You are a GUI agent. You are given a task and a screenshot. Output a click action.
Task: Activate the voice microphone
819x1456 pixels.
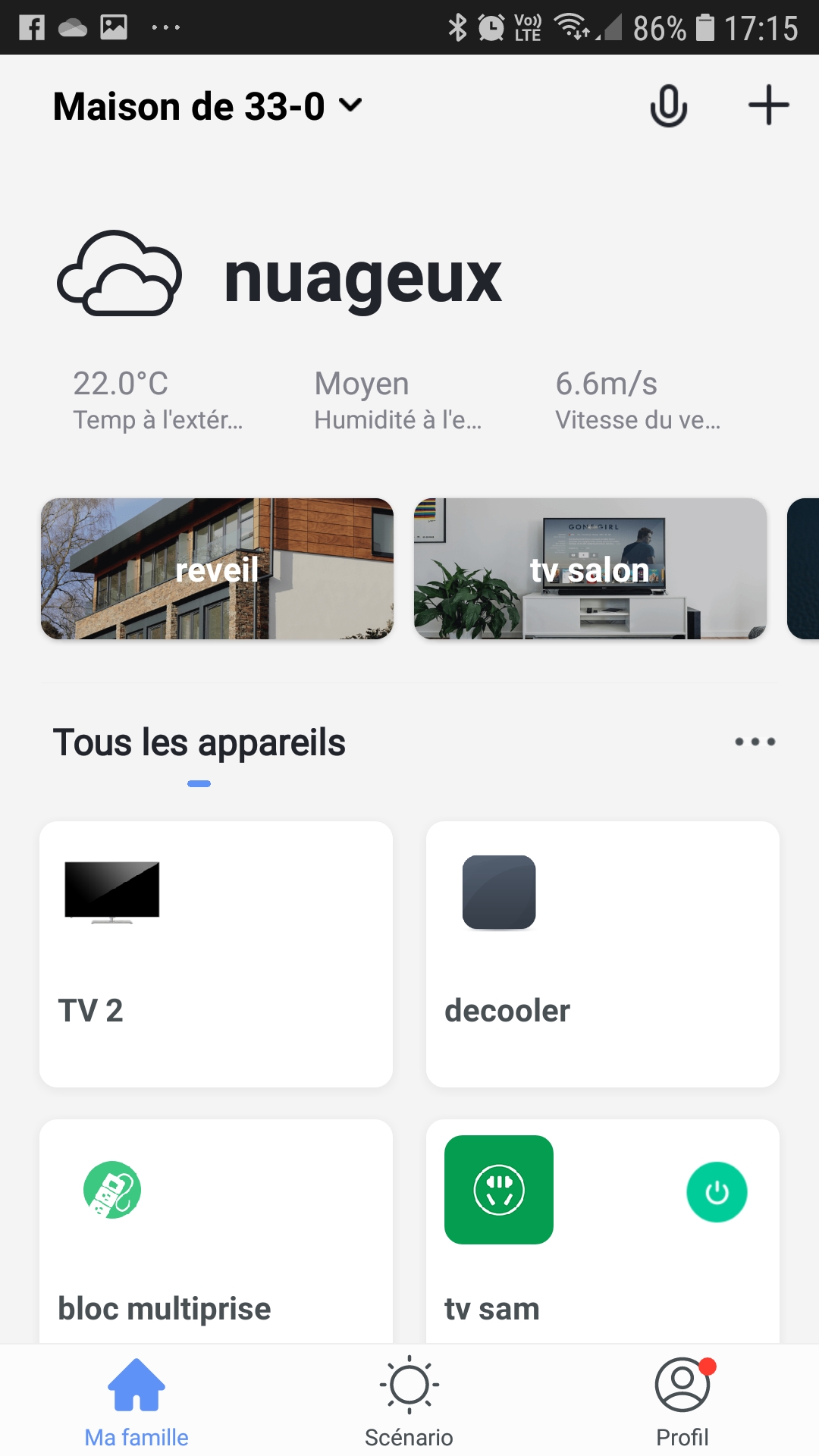tap(668, 105)
